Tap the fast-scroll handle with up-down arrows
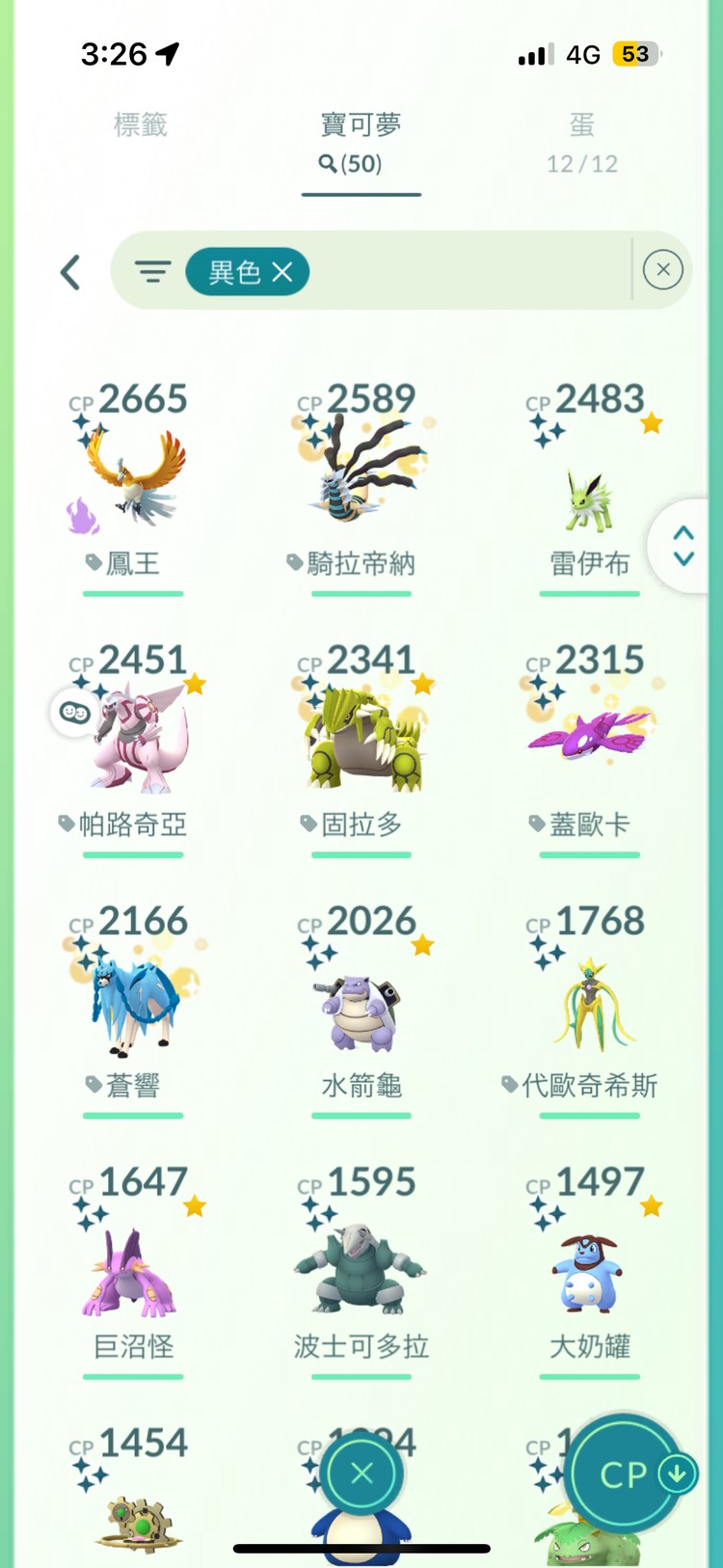Image resolution: width=723 pixels, height=1568 pixels. pos(683,546)
